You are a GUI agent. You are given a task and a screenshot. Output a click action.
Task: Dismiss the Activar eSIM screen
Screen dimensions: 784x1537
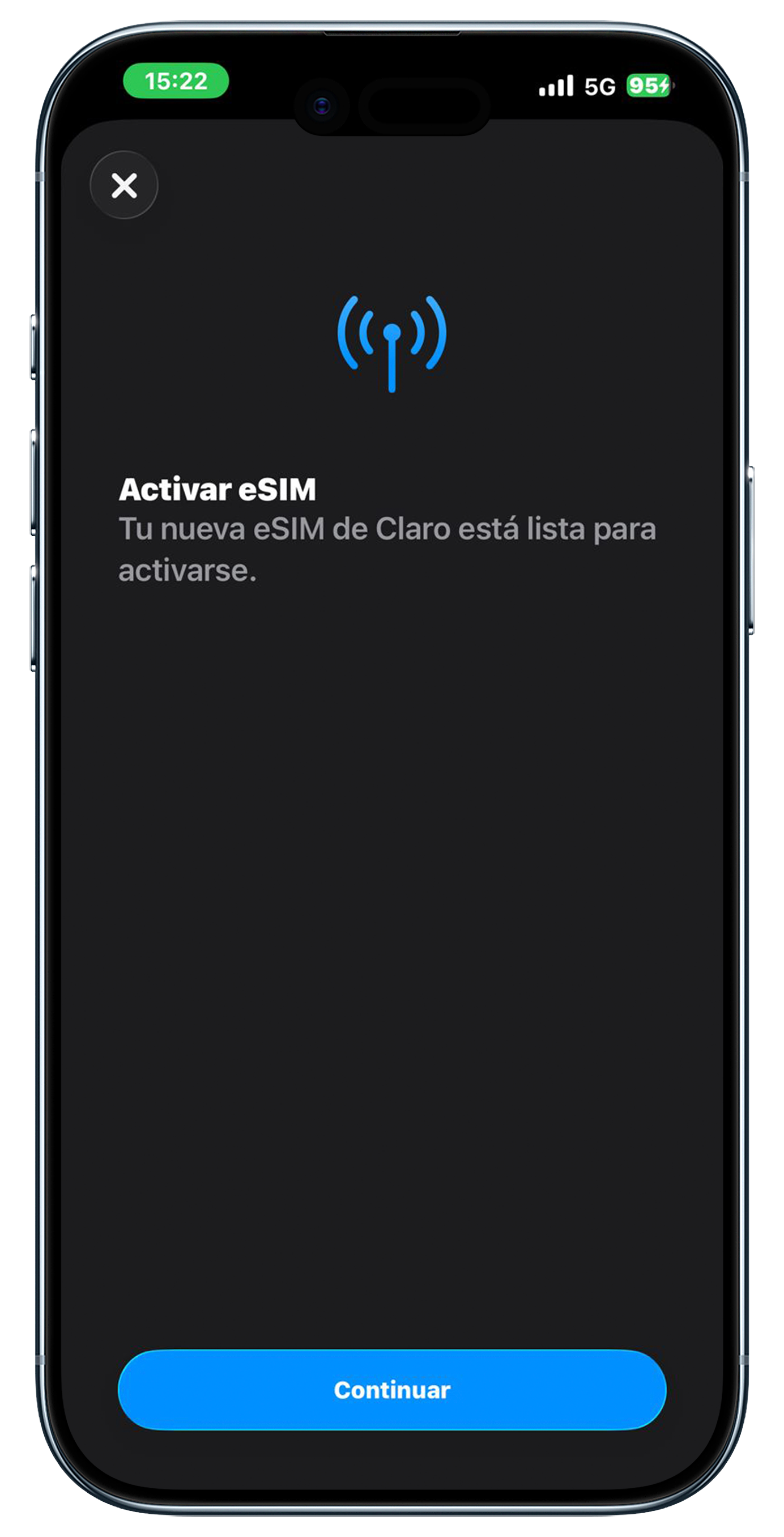coord(124,185)
